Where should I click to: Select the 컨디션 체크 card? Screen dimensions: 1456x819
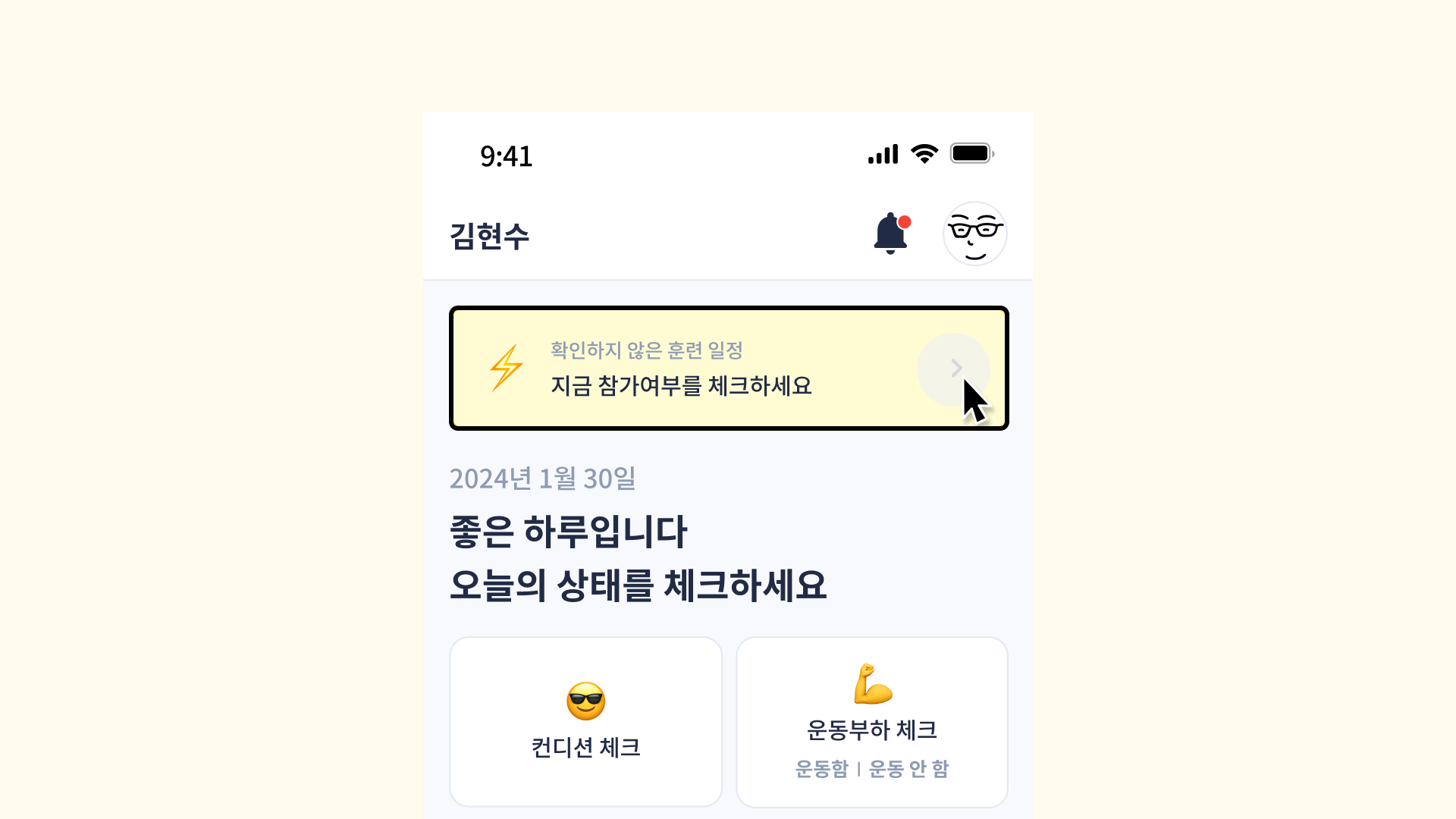[585, 721]
